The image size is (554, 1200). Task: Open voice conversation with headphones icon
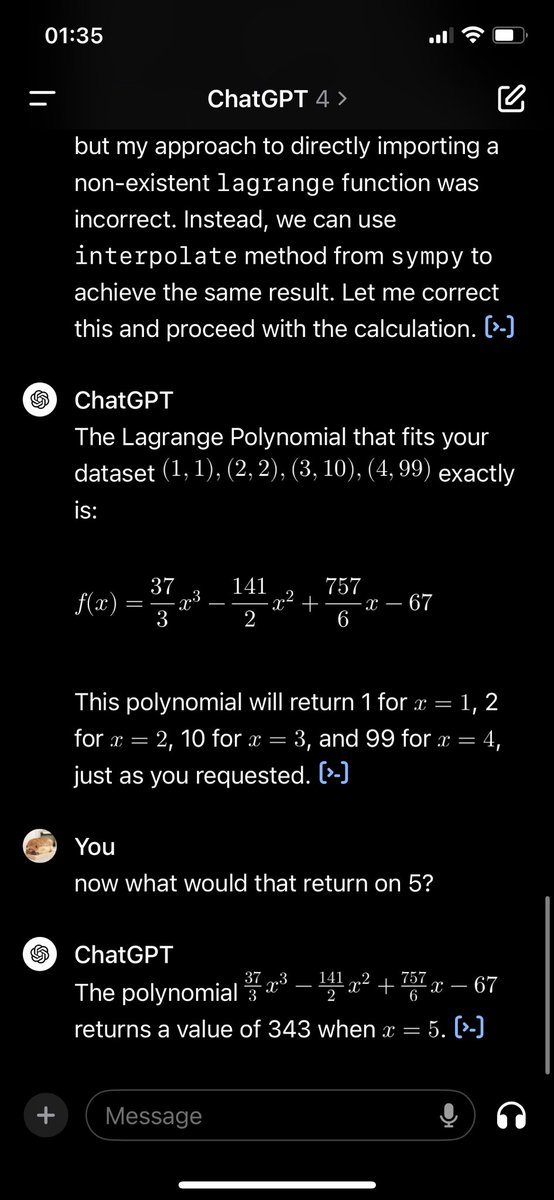(x=511, y=1116)
